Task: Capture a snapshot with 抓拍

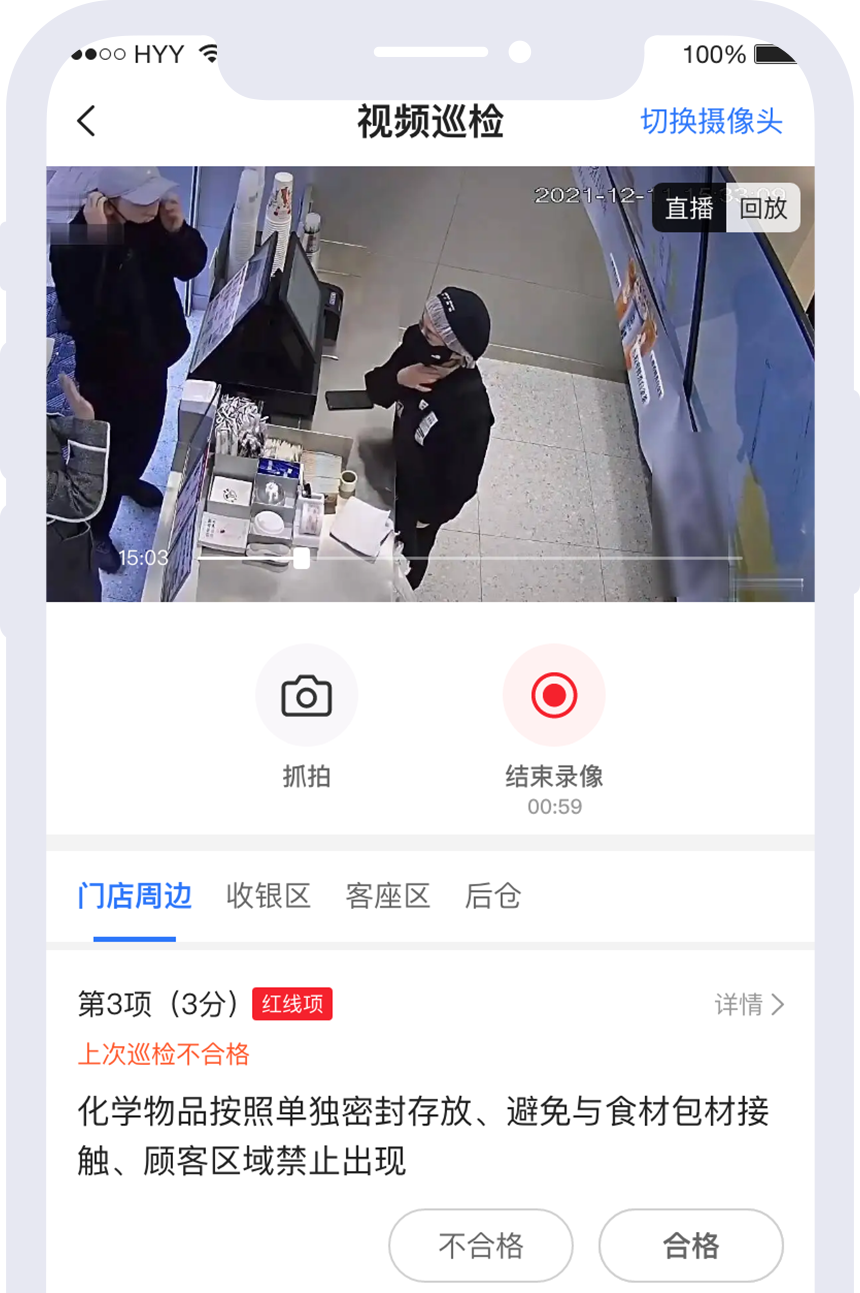Action: pyautogui.click(x=306, y=696)
